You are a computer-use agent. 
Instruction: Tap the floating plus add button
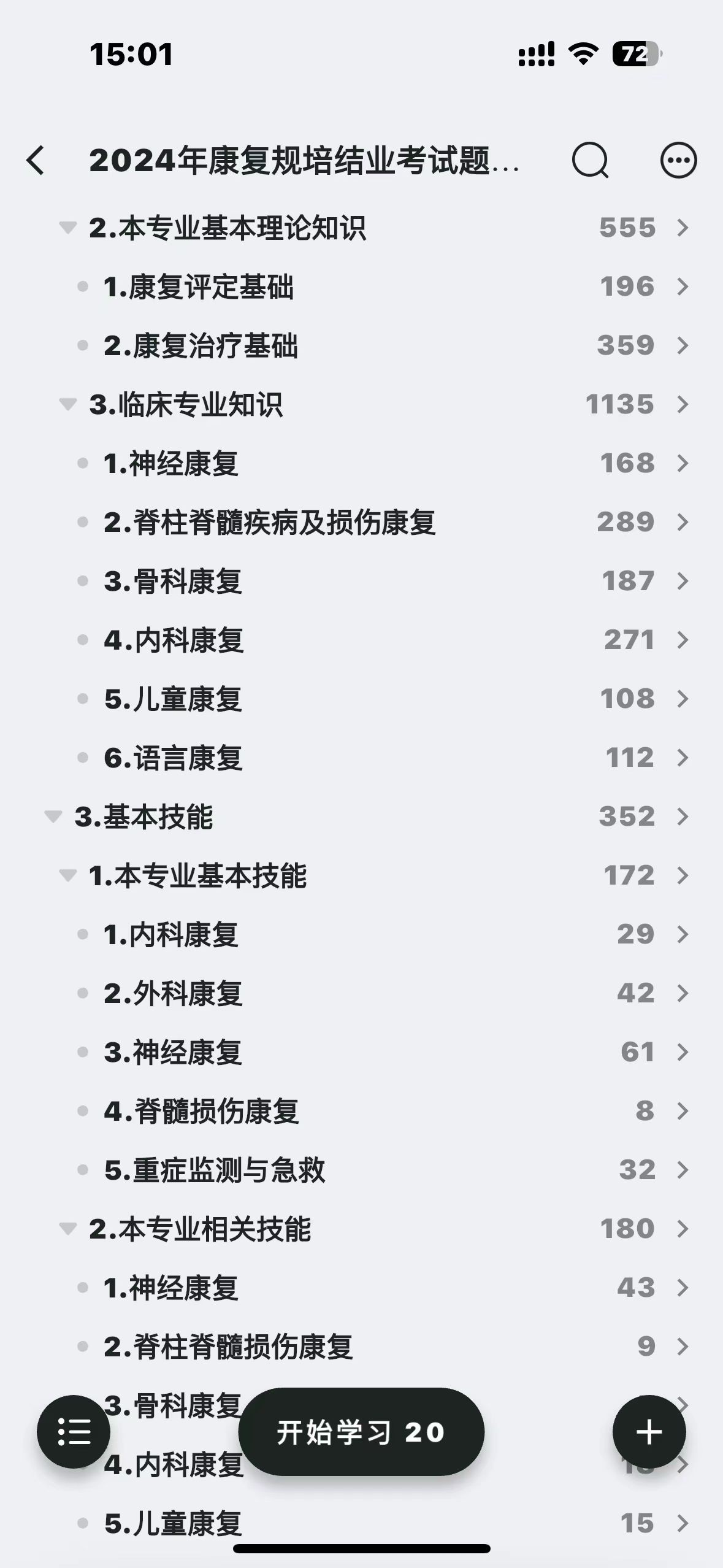click(x=649, y=1432)
